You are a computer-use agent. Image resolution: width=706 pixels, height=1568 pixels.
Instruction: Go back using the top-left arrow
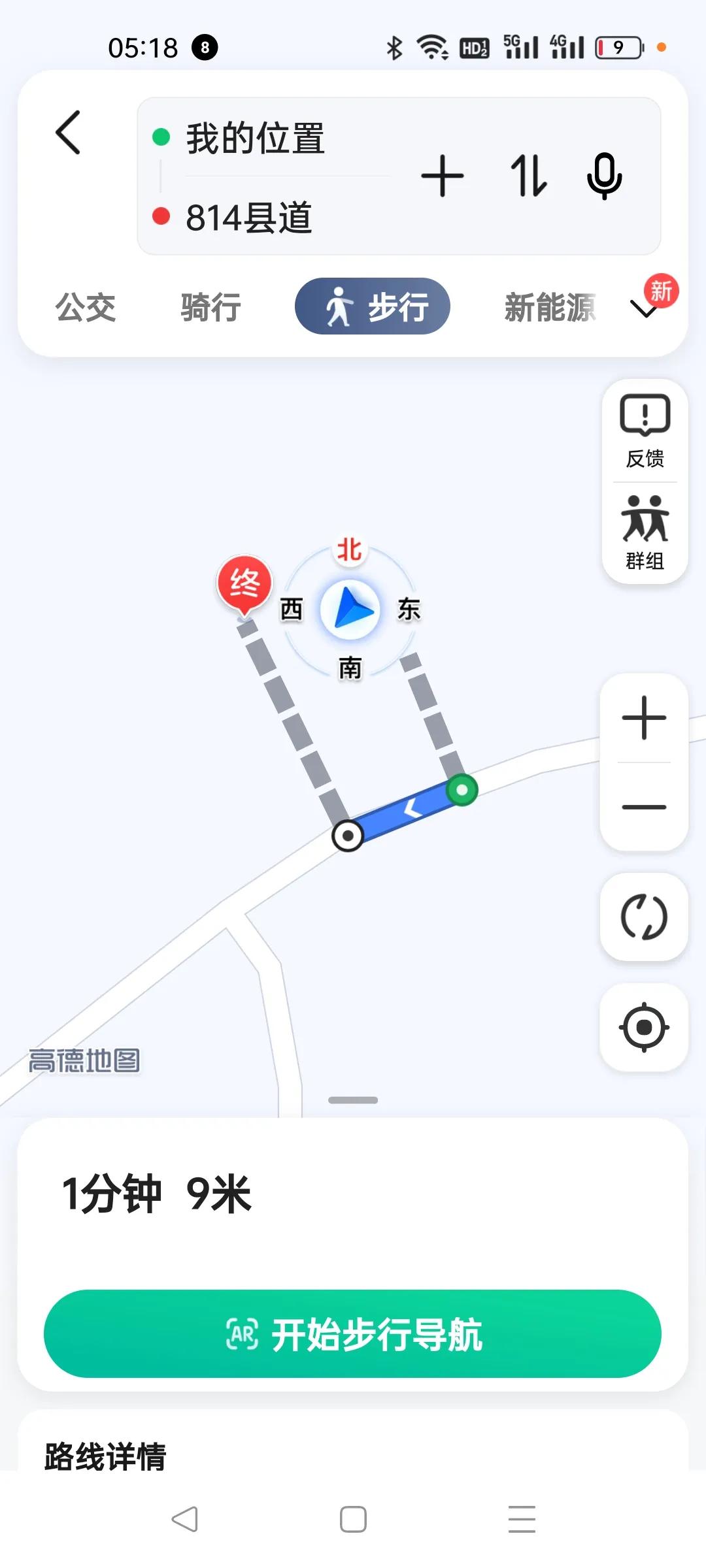click(68, 132)
